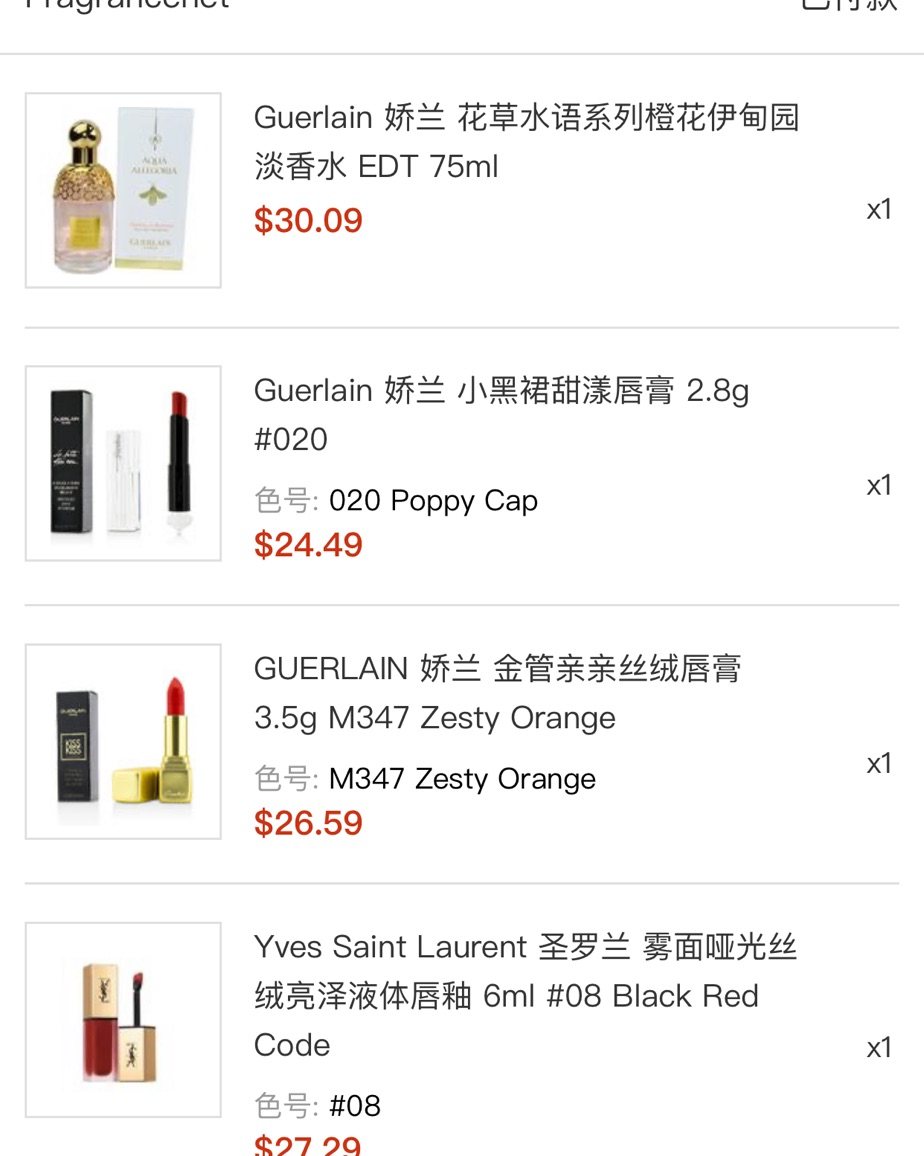Select the La Petite Robe Noire lipstick thumbnail
Screen dimensions: 924x1156
[x=122, y=461]
